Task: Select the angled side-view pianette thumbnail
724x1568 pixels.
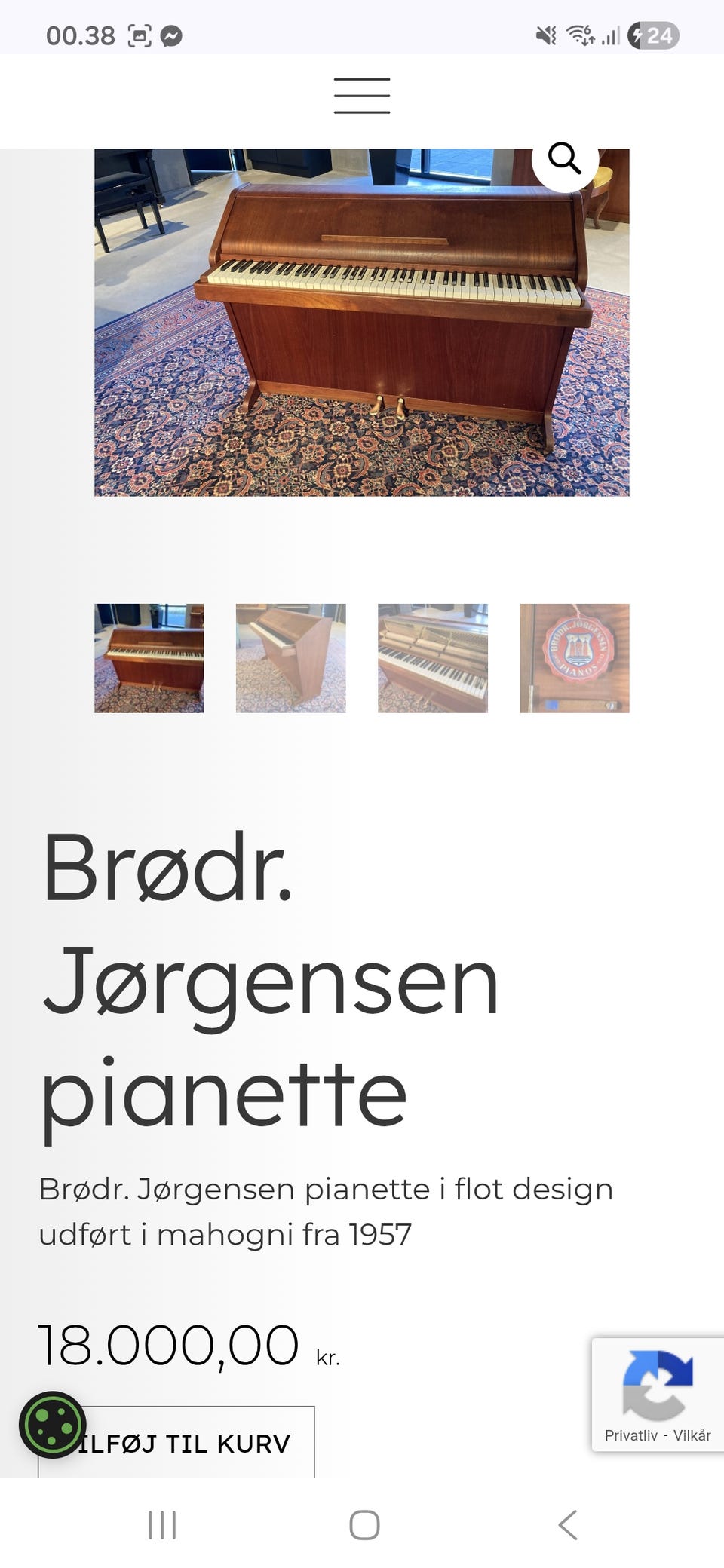Action: tap(292, 658)
